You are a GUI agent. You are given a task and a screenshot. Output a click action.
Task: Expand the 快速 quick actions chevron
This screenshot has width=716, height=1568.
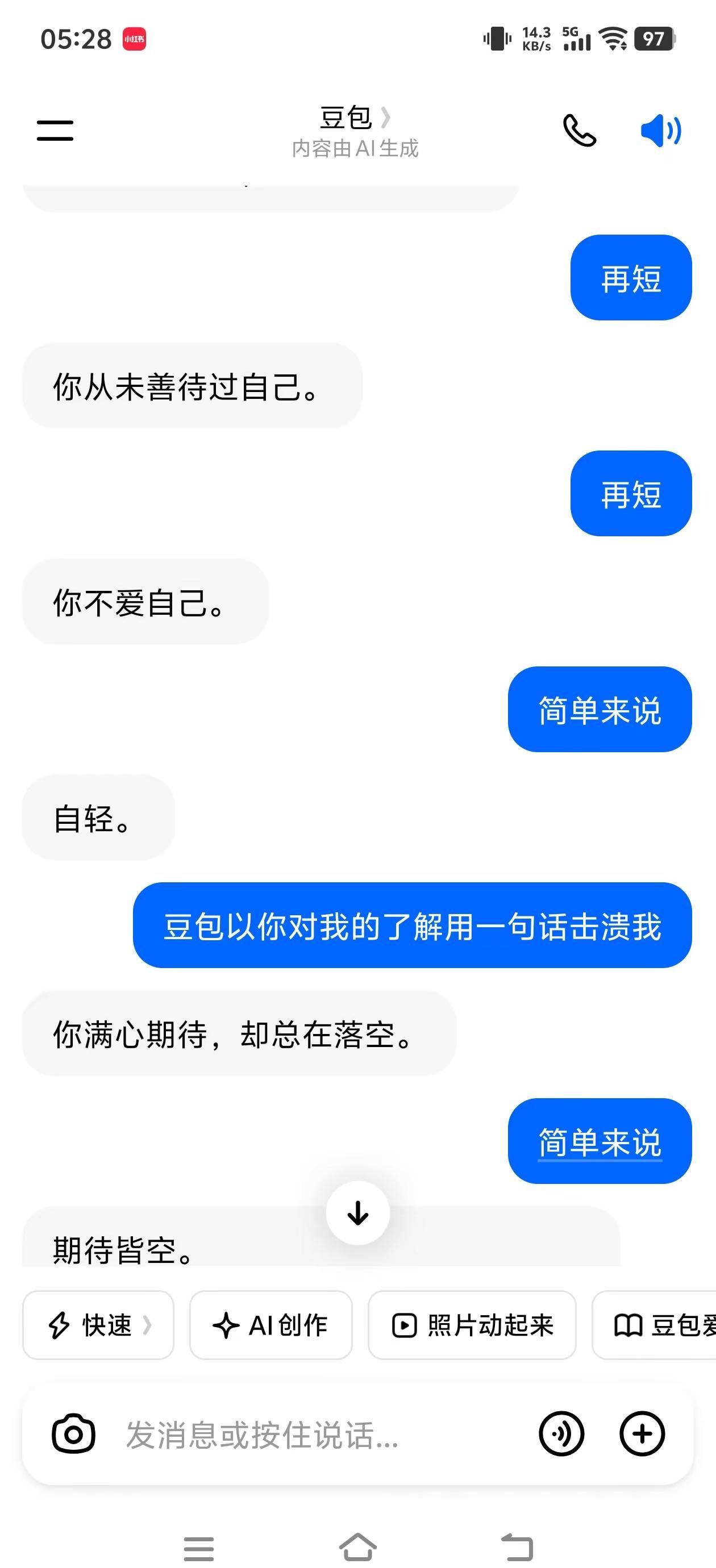[x=149, y=1325]
